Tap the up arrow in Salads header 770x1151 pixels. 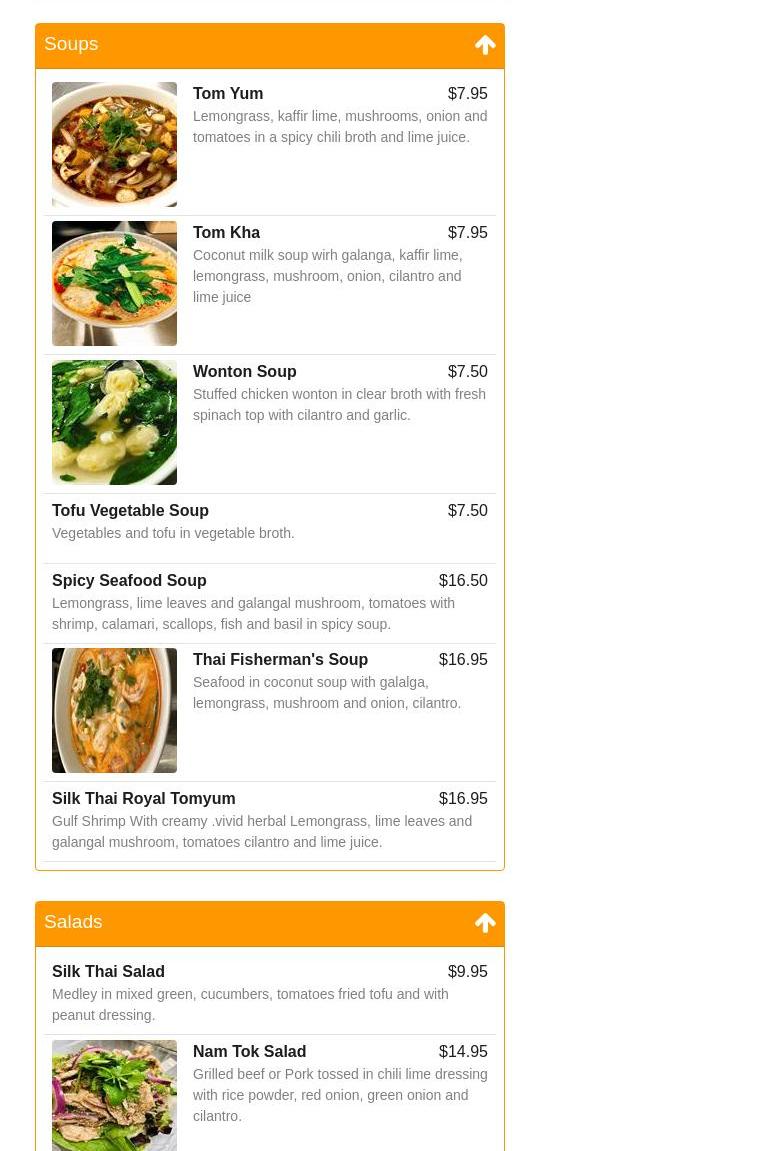tap(485, 923)
